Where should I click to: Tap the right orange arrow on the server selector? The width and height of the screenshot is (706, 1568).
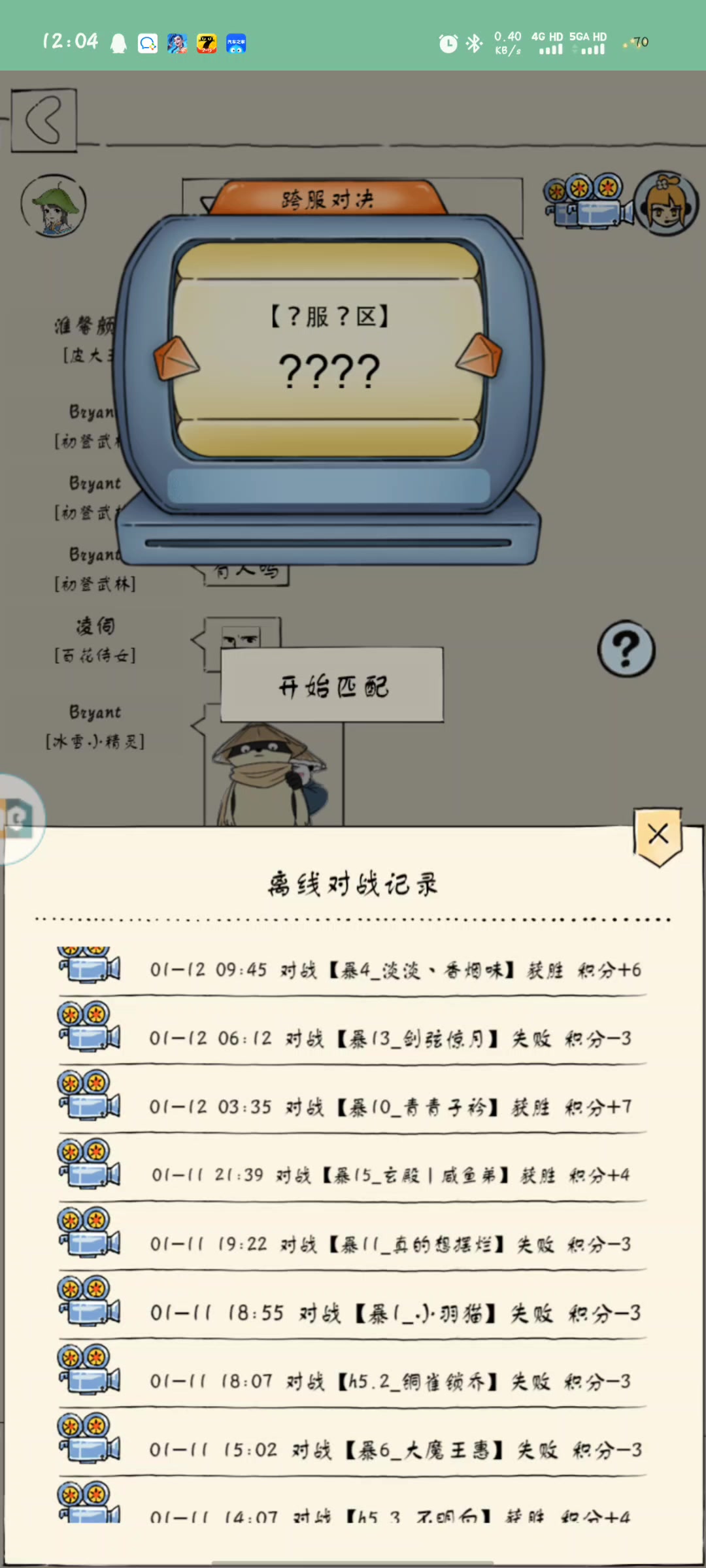click(x=480, y=356)
